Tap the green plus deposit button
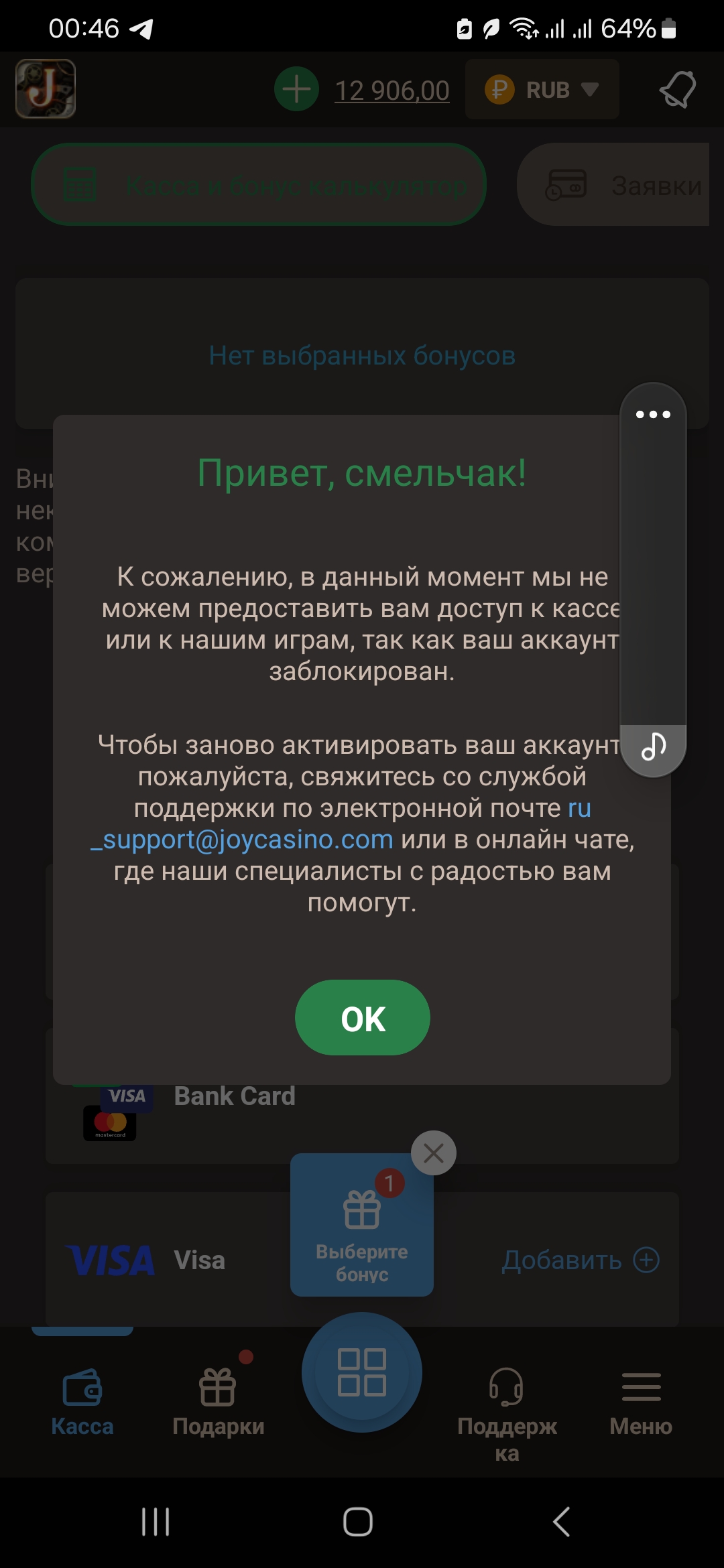The image size is (724, 1568). pos(296,89)
